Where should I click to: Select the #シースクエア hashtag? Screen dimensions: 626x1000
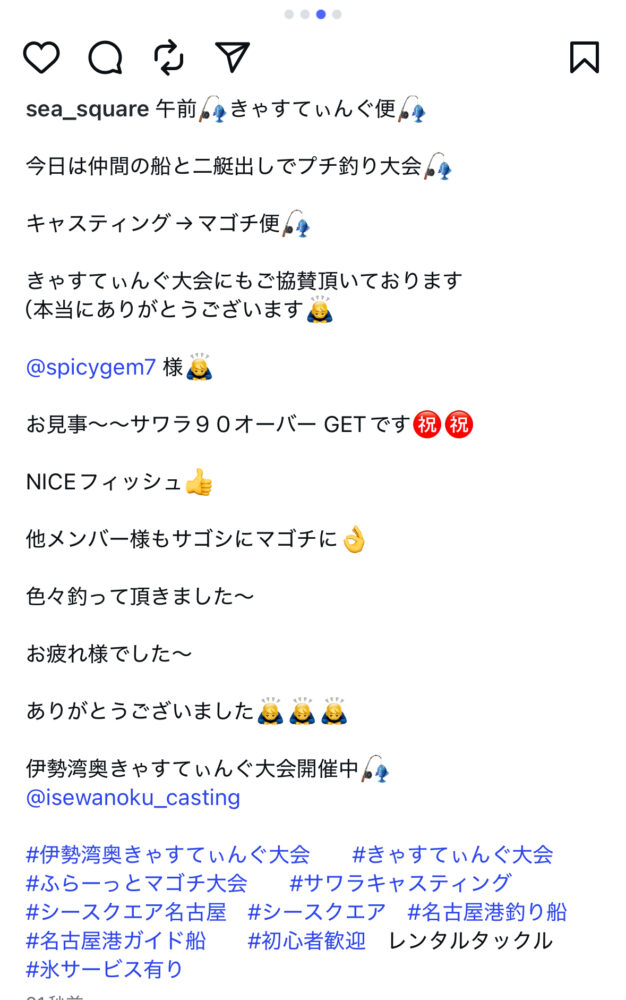(316, 912)
